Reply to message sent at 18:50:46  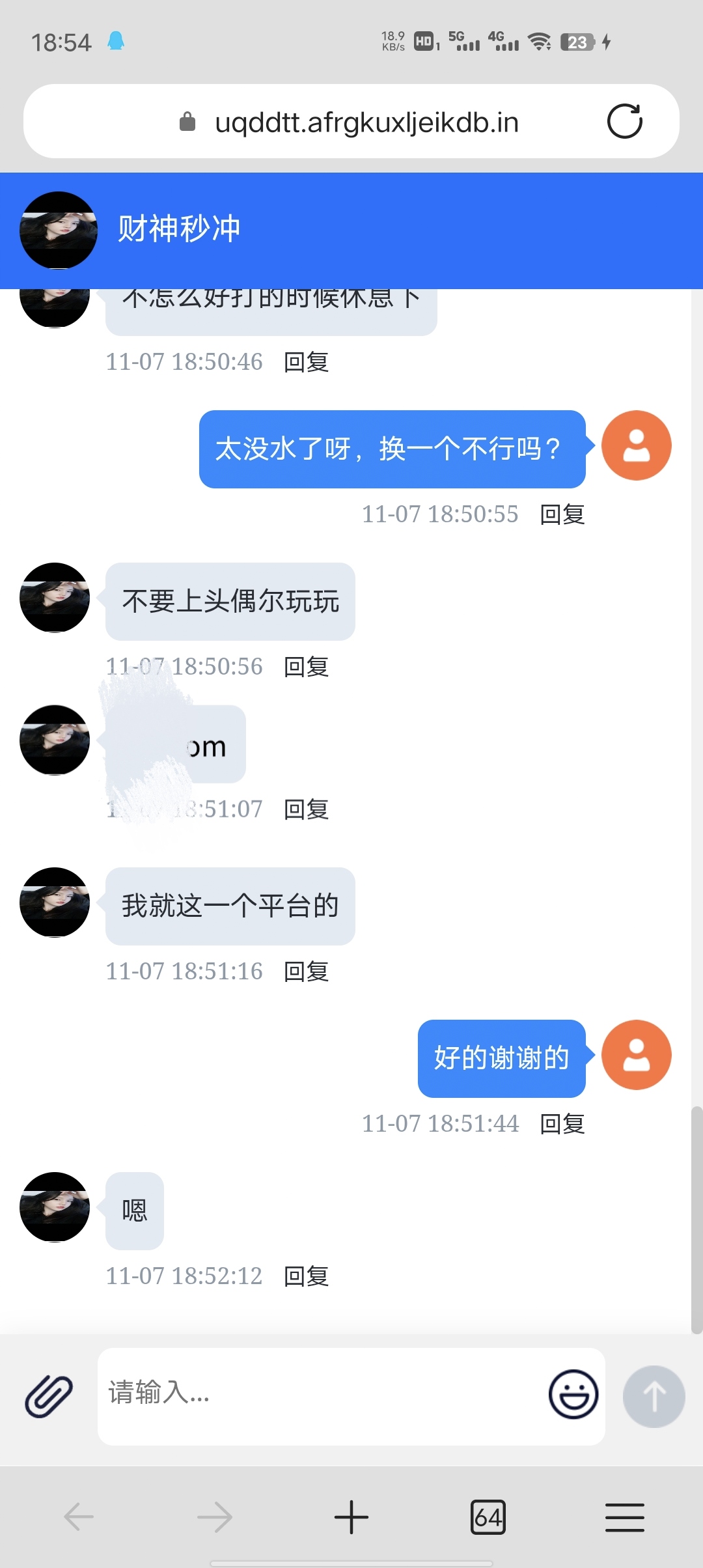tap(306, 362)
